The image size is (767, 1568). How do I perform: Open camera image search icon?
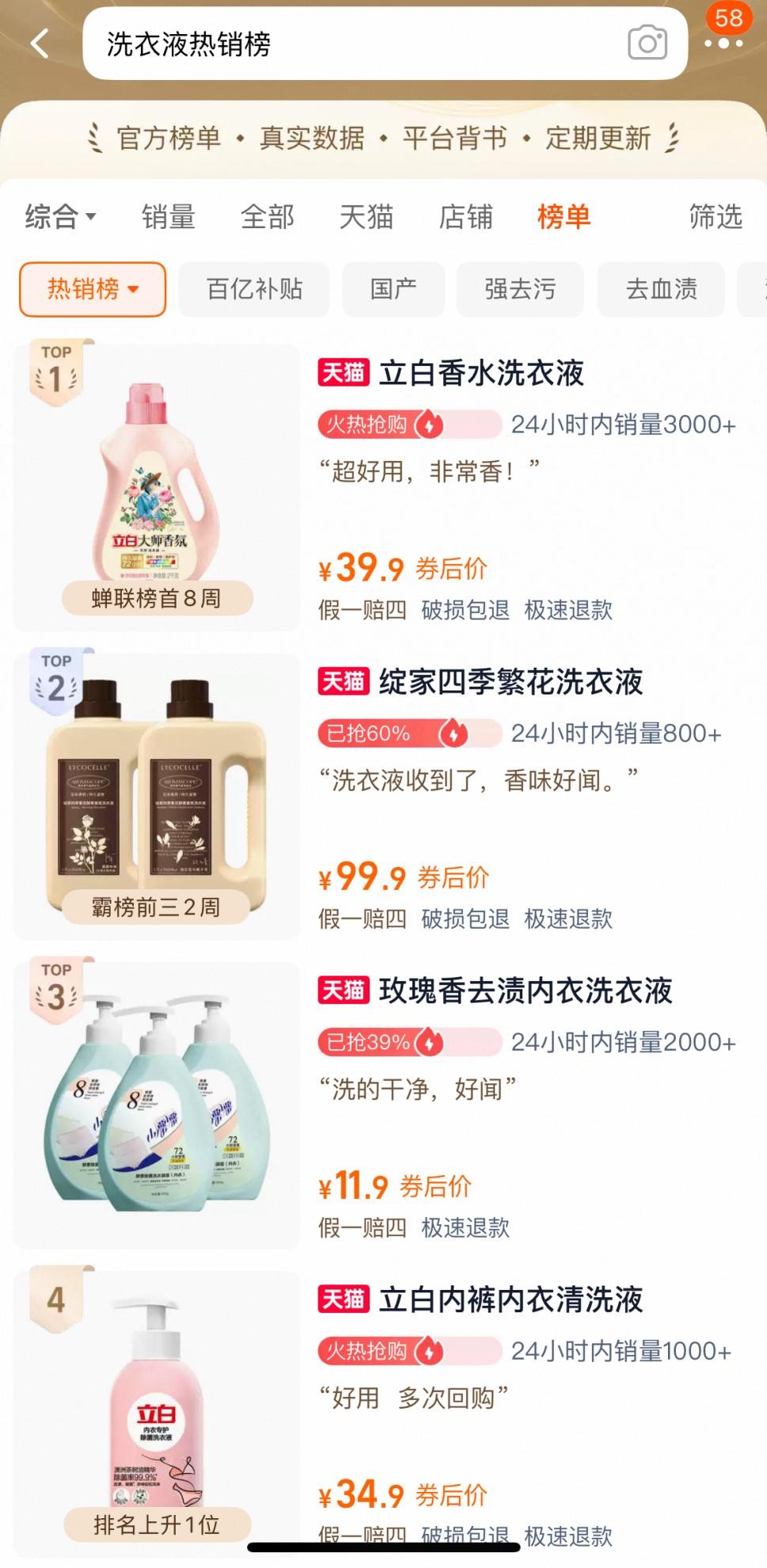pyautogui.click(x=647, y=44)
